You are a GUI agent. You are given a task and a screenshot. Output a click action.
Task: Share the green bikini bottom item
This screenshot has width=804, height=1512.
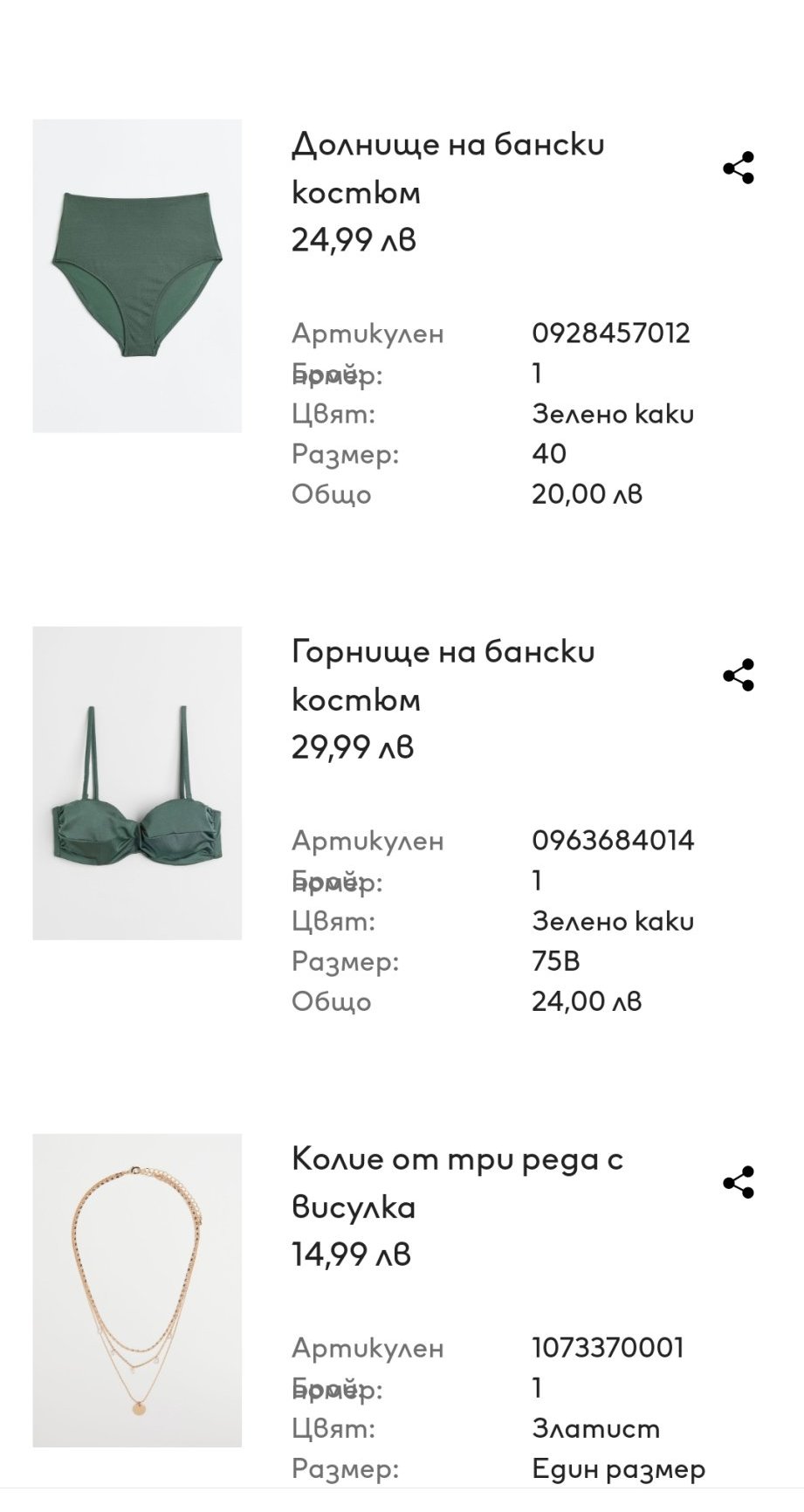738,168
